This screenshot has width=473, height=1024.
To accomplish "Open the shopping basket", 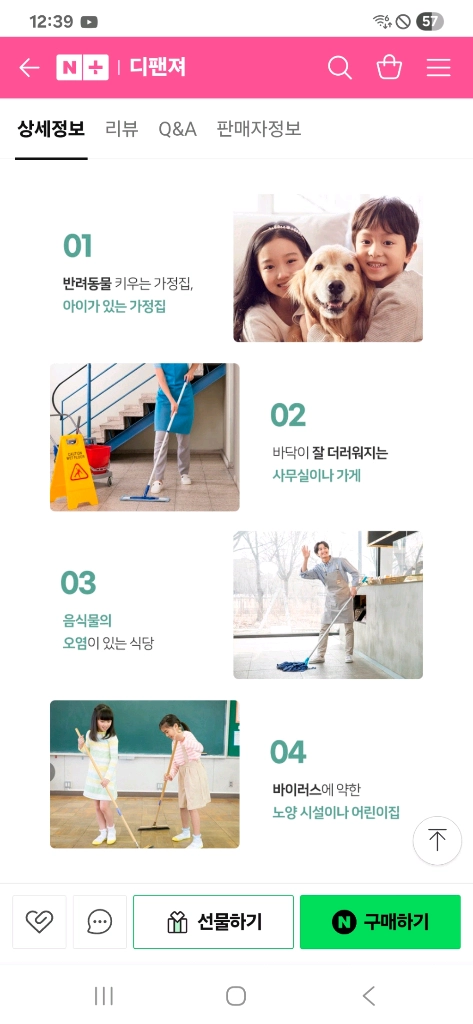I will [x=389, y=68].
